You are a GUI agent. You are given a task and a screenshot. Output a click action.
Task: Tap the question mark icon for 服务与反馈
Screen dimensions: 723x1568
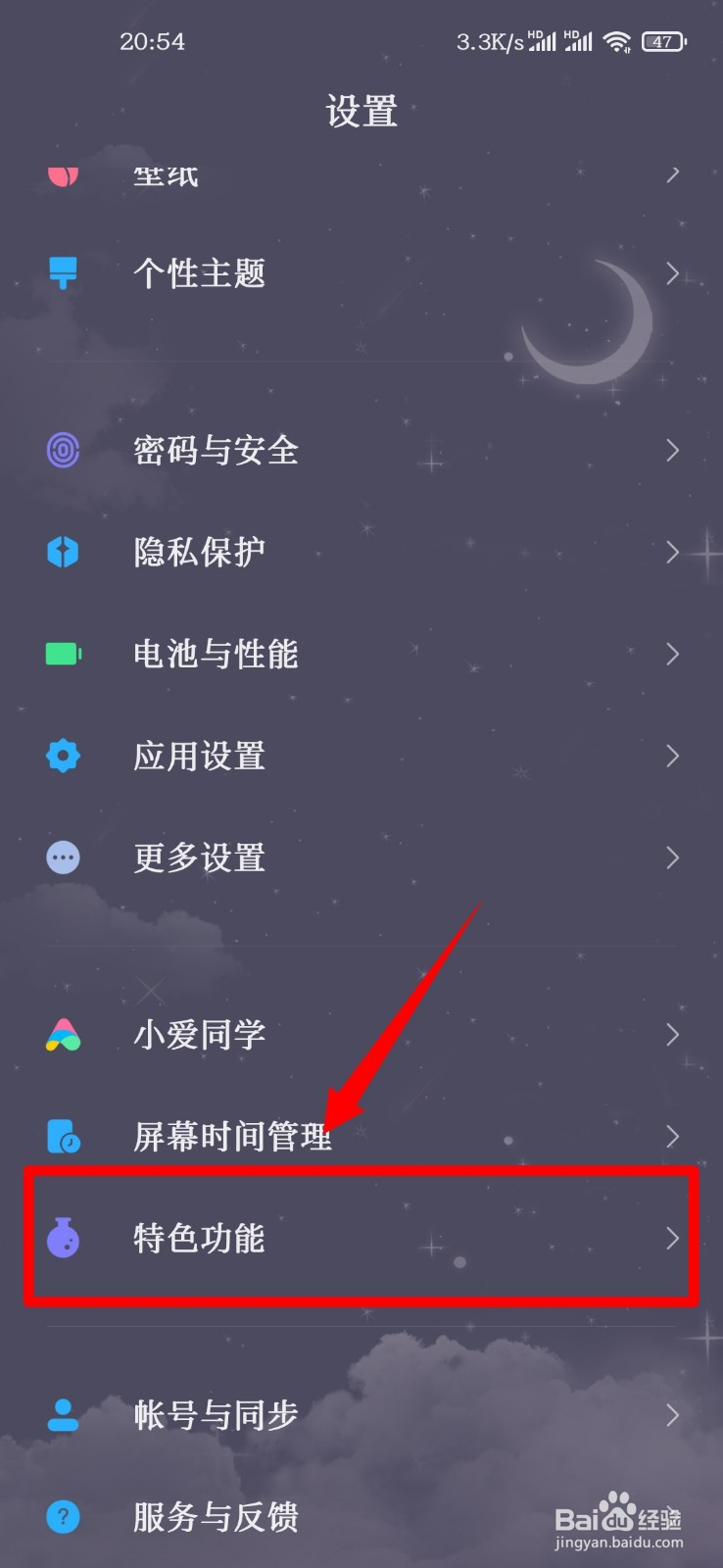(63, 1516)
